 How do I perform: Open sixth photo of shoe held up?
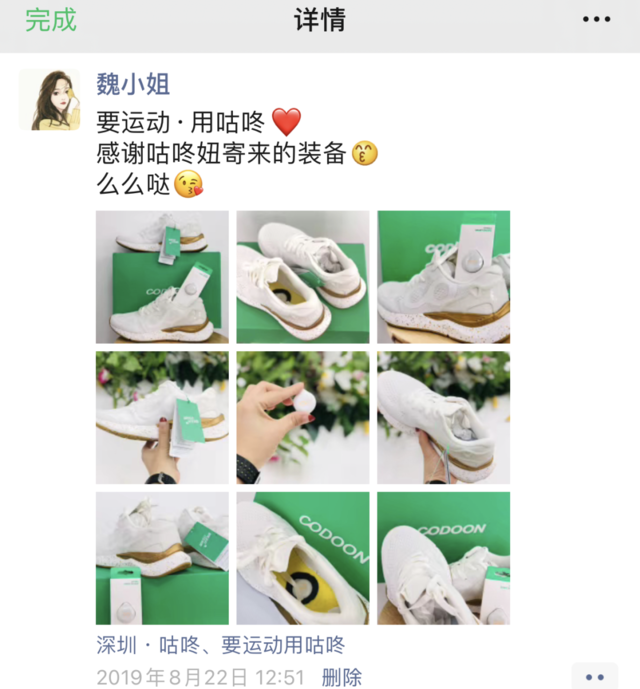[x=443, y=417]
